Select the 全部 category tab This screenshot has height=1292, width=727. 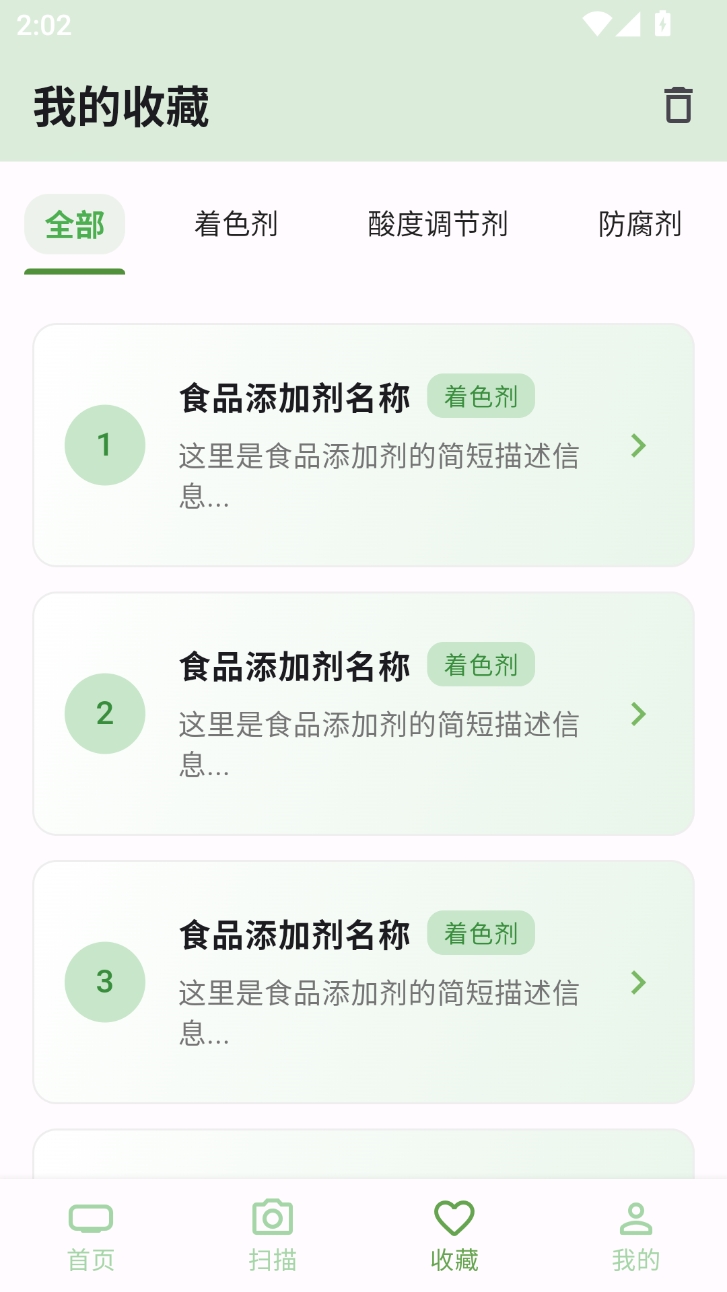pos(75,225)
